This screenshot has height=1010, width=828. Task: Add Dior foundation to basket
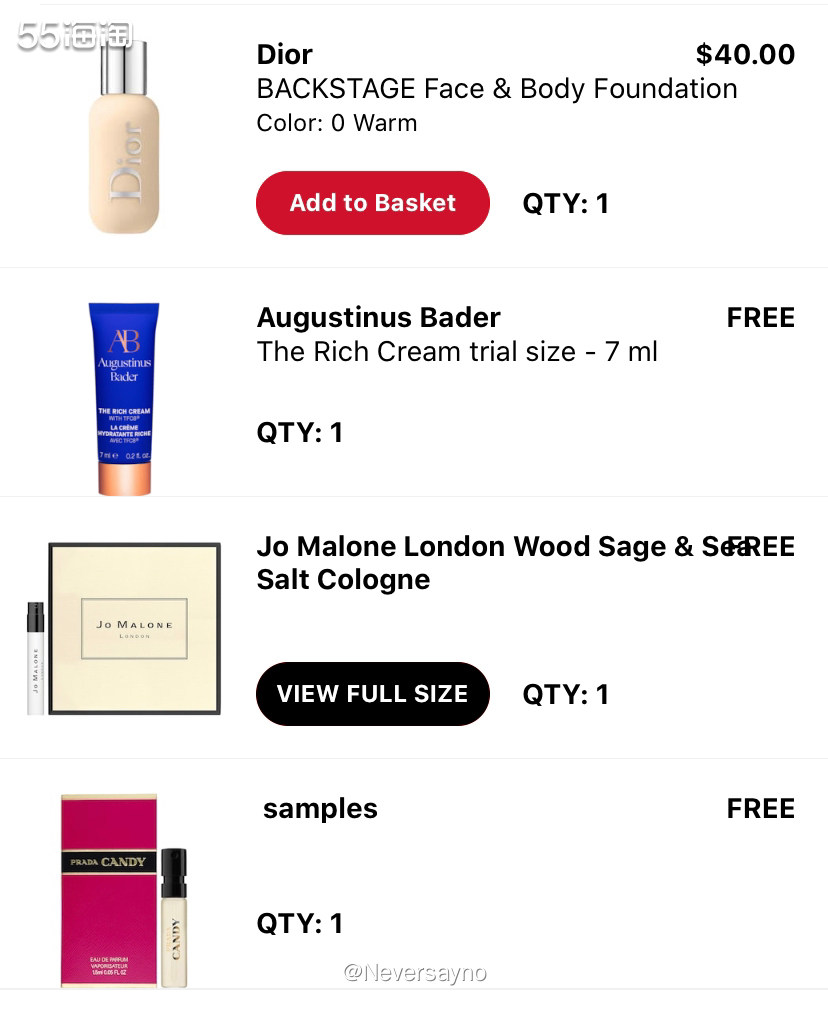(x=373, y=203)
